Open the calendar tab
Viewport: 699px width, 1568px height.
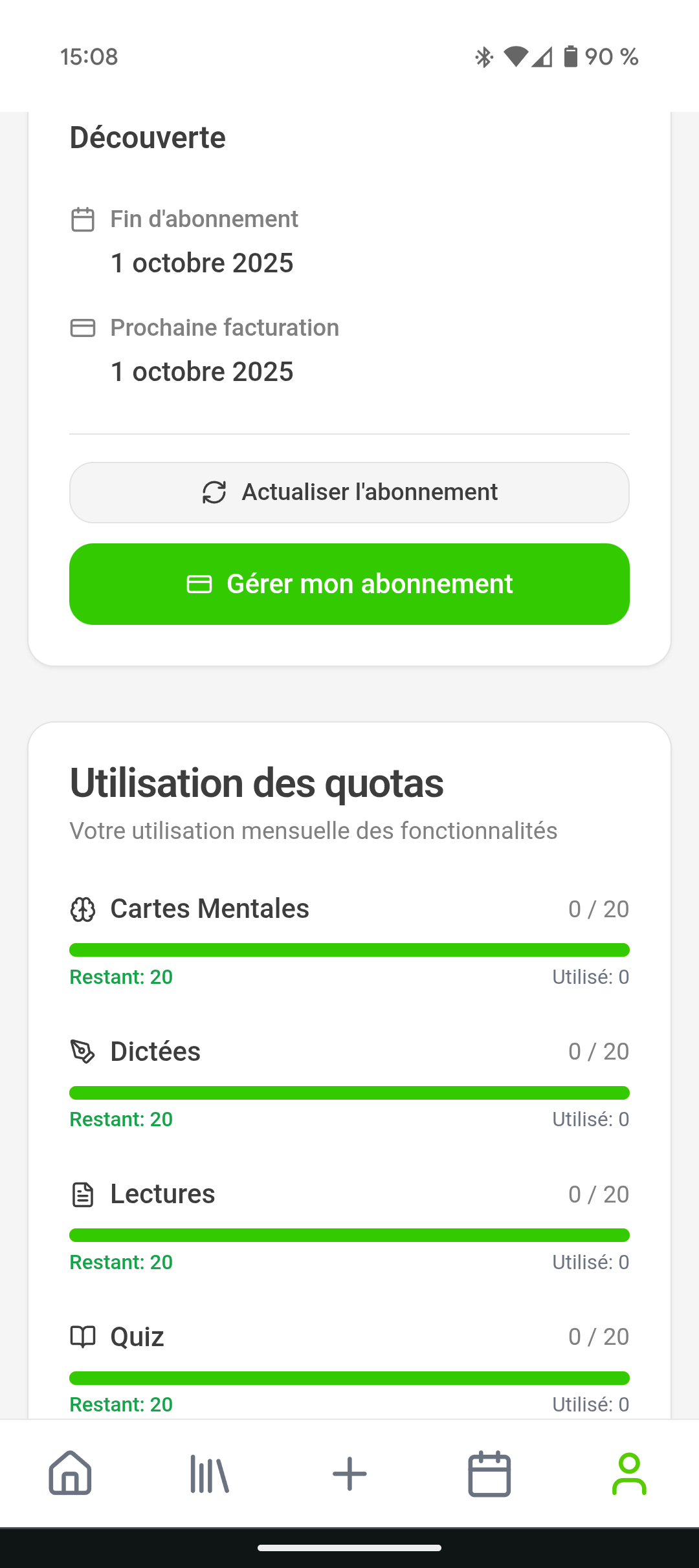pos(489,1473)
